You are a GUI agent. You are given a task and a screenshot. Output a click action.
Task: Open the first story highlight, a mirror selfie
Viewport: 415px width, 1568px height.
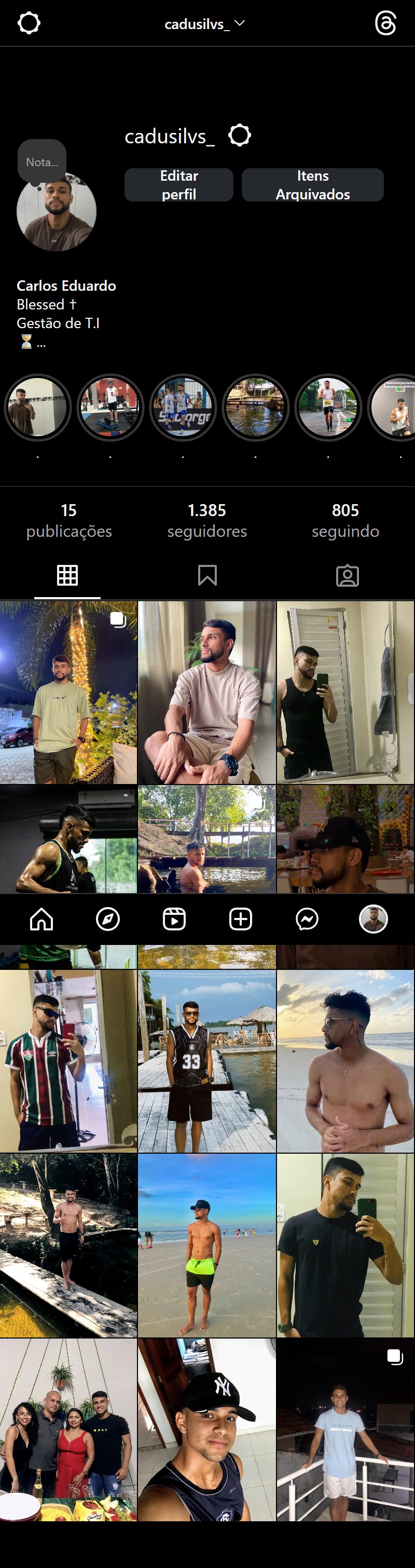38,407
